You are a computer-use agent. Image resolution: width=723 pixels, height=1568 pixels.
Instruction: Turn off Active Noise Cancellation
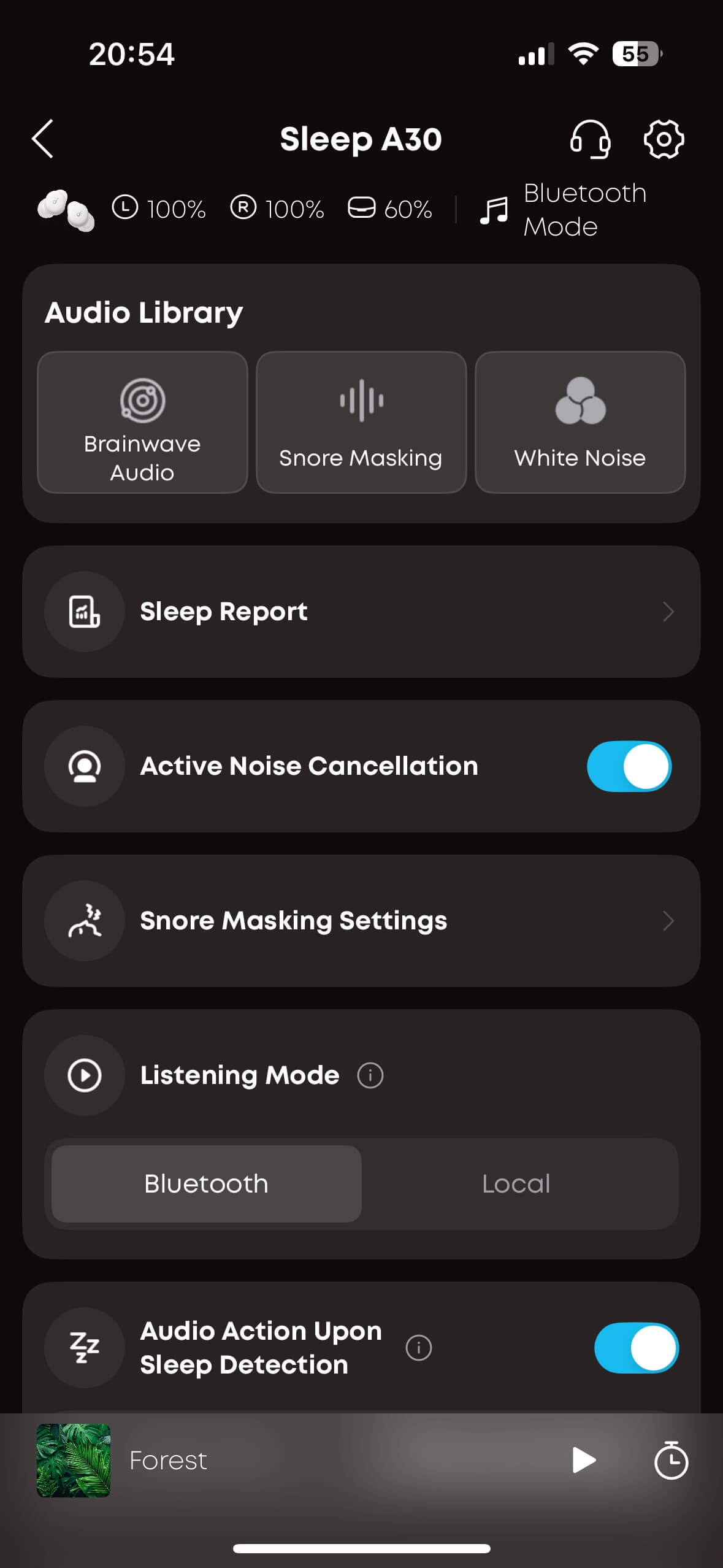[629, 766]
